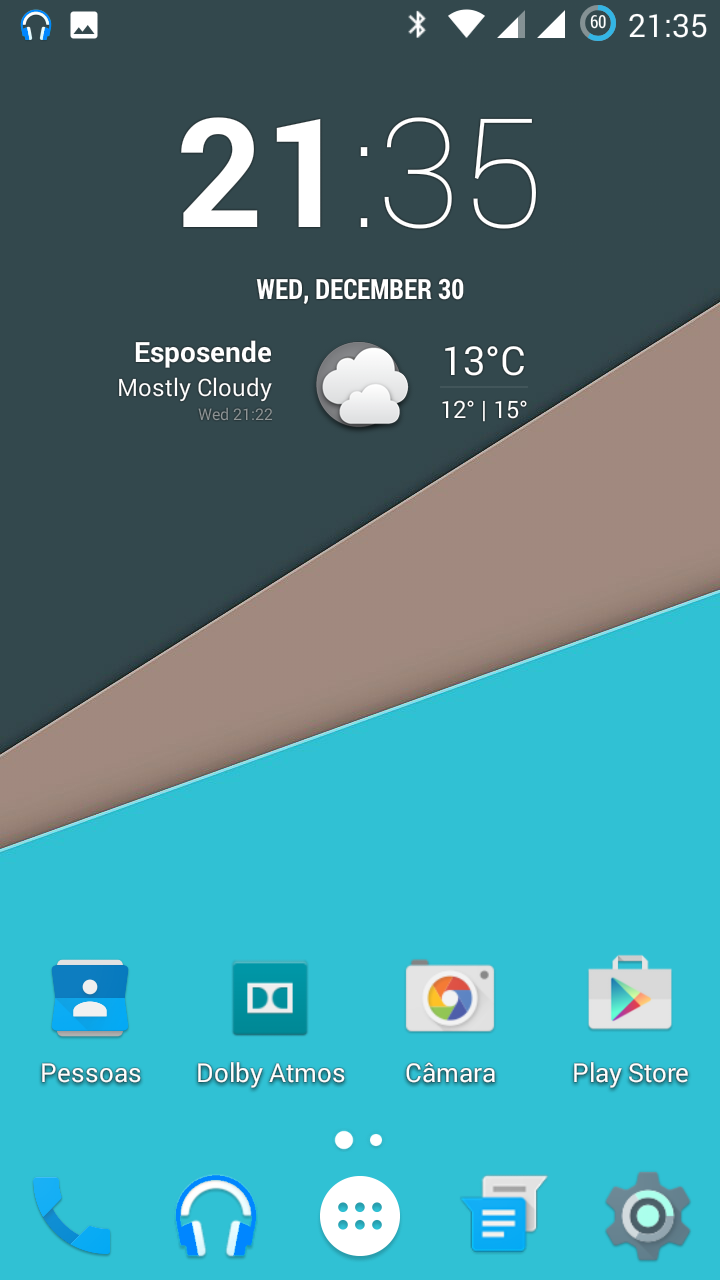Launch Dolby Atmos
The height and width of the screenshot is (1280, 720).
coord(270,998)
